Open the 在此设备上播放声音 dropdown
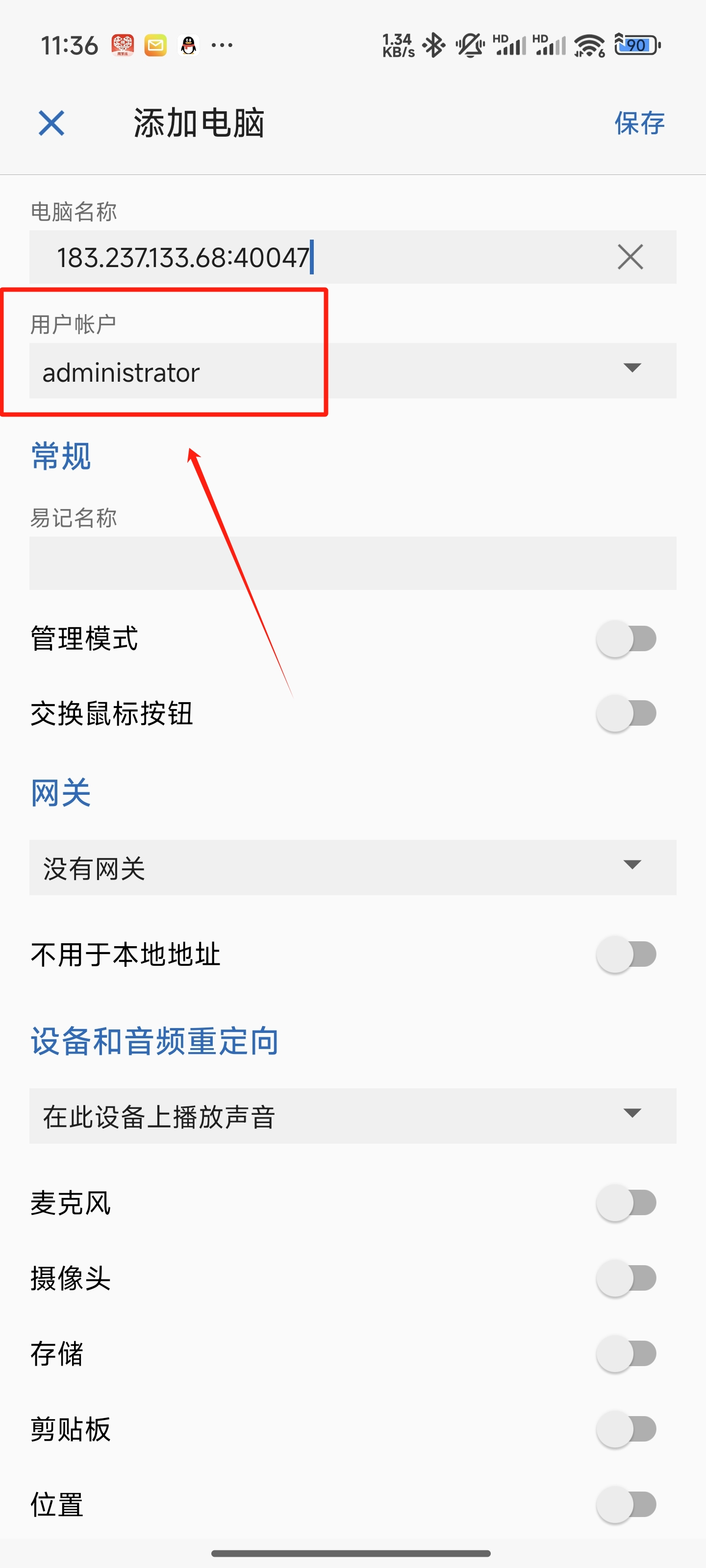Viewport: 706px width, 1568px height. 353,1116
